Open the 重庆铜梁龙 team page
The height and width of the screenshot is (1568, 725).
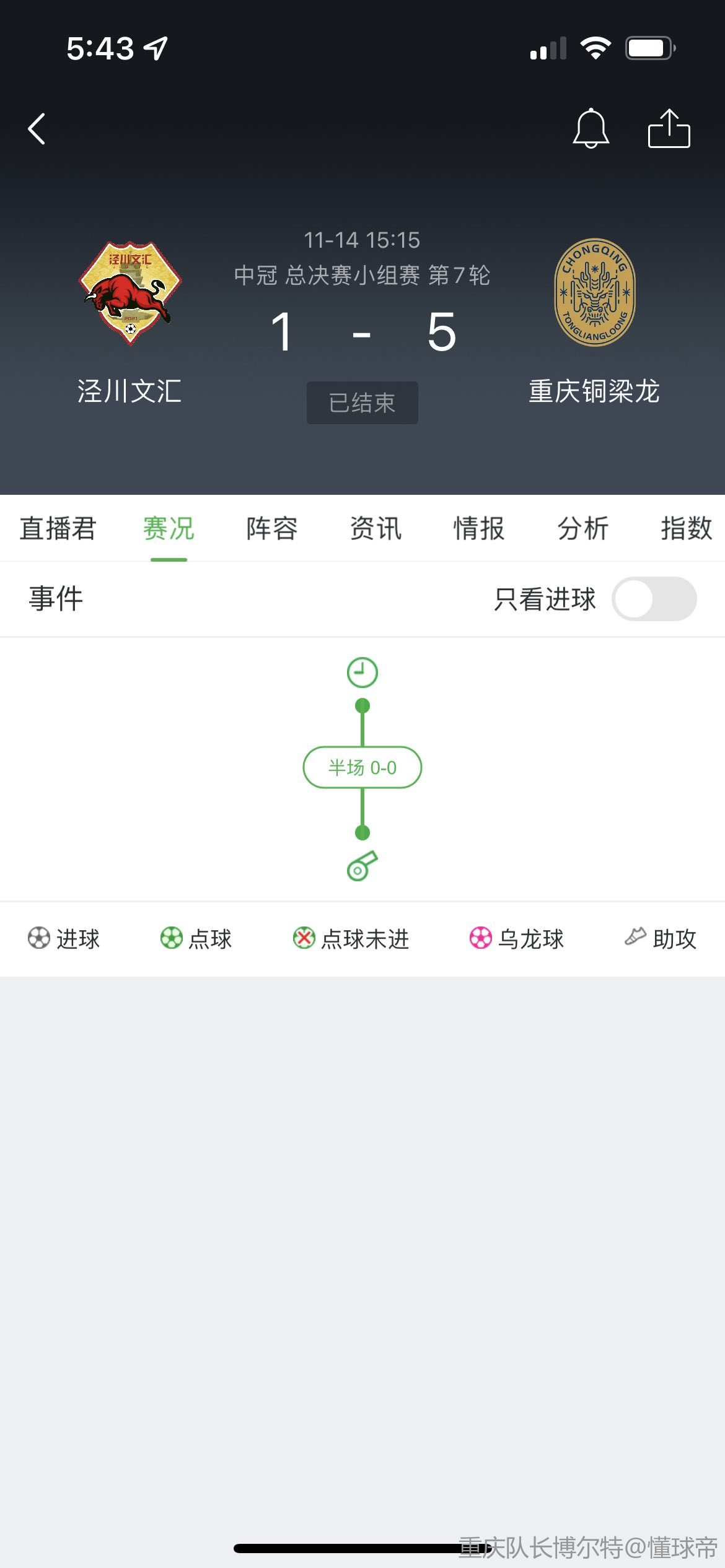click(x=594, y=293)
